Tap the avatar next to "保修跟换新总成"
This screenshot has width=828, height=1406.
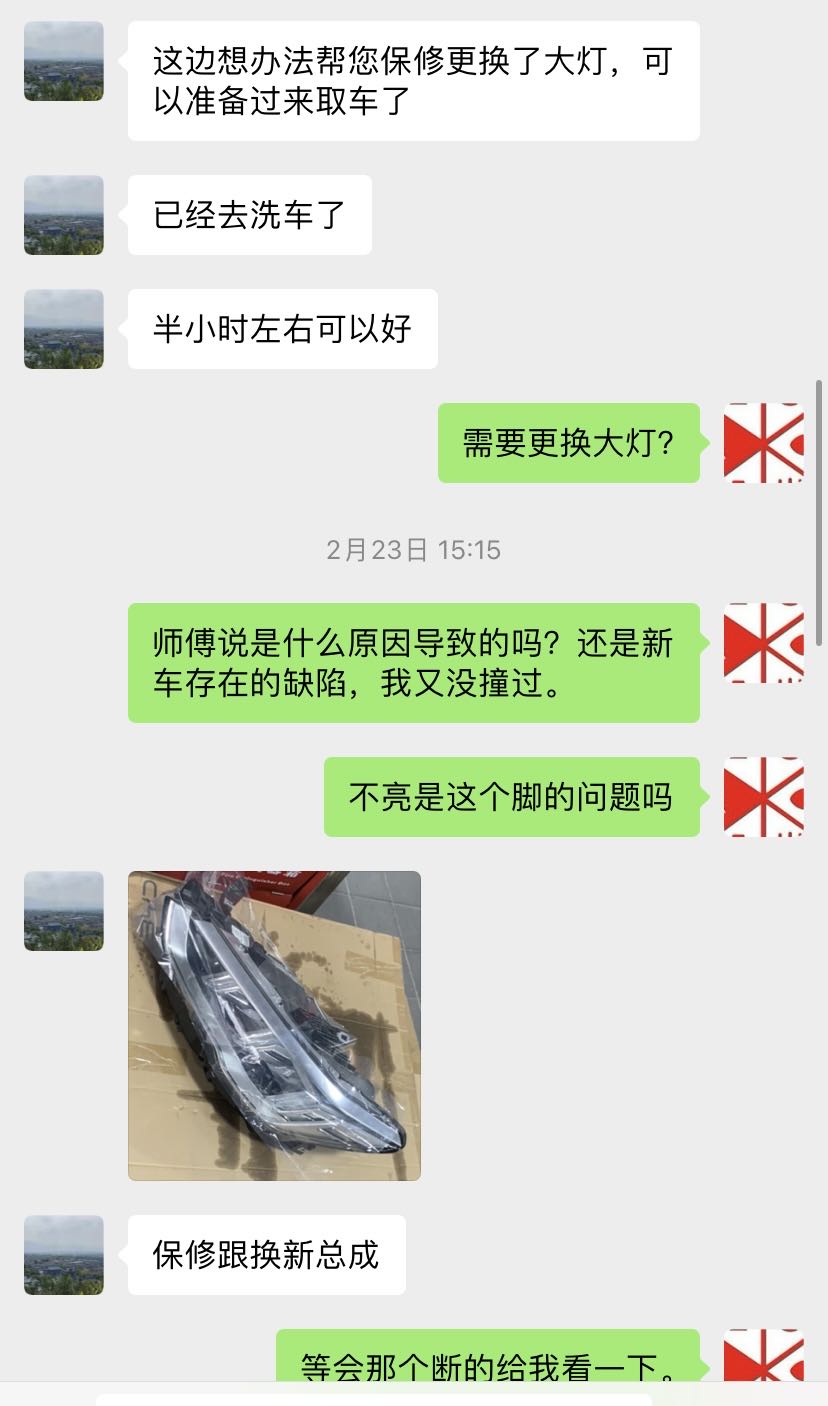(64, 1255)
